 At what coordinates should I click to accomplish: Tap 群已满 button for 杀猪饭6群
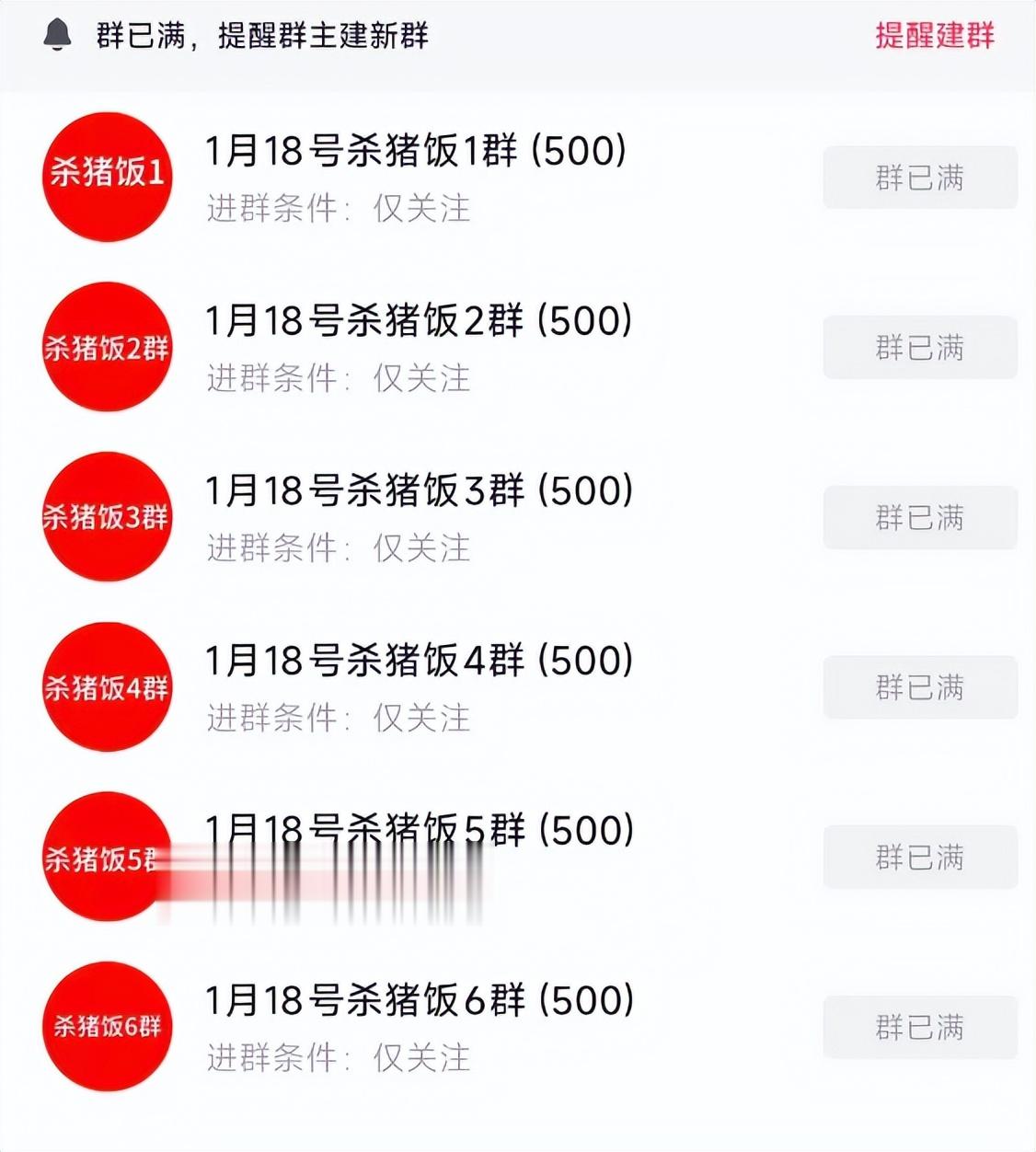[919, 1027]
